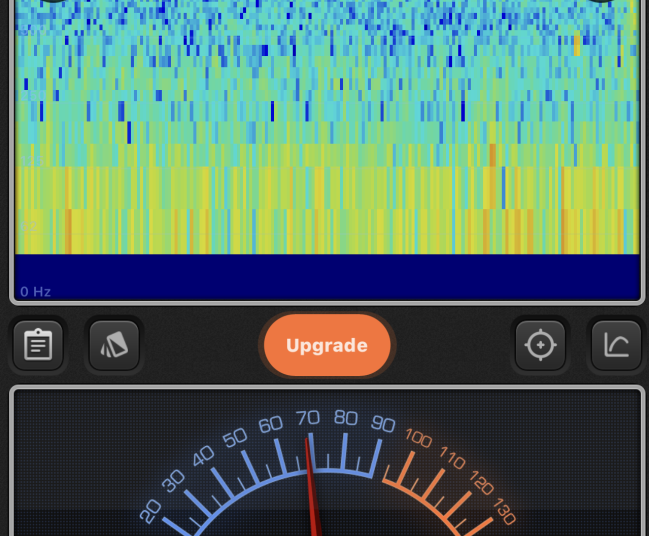Open the clipboard notes icon
This screenshot has height=536, width=649.
tap(38, 345)
